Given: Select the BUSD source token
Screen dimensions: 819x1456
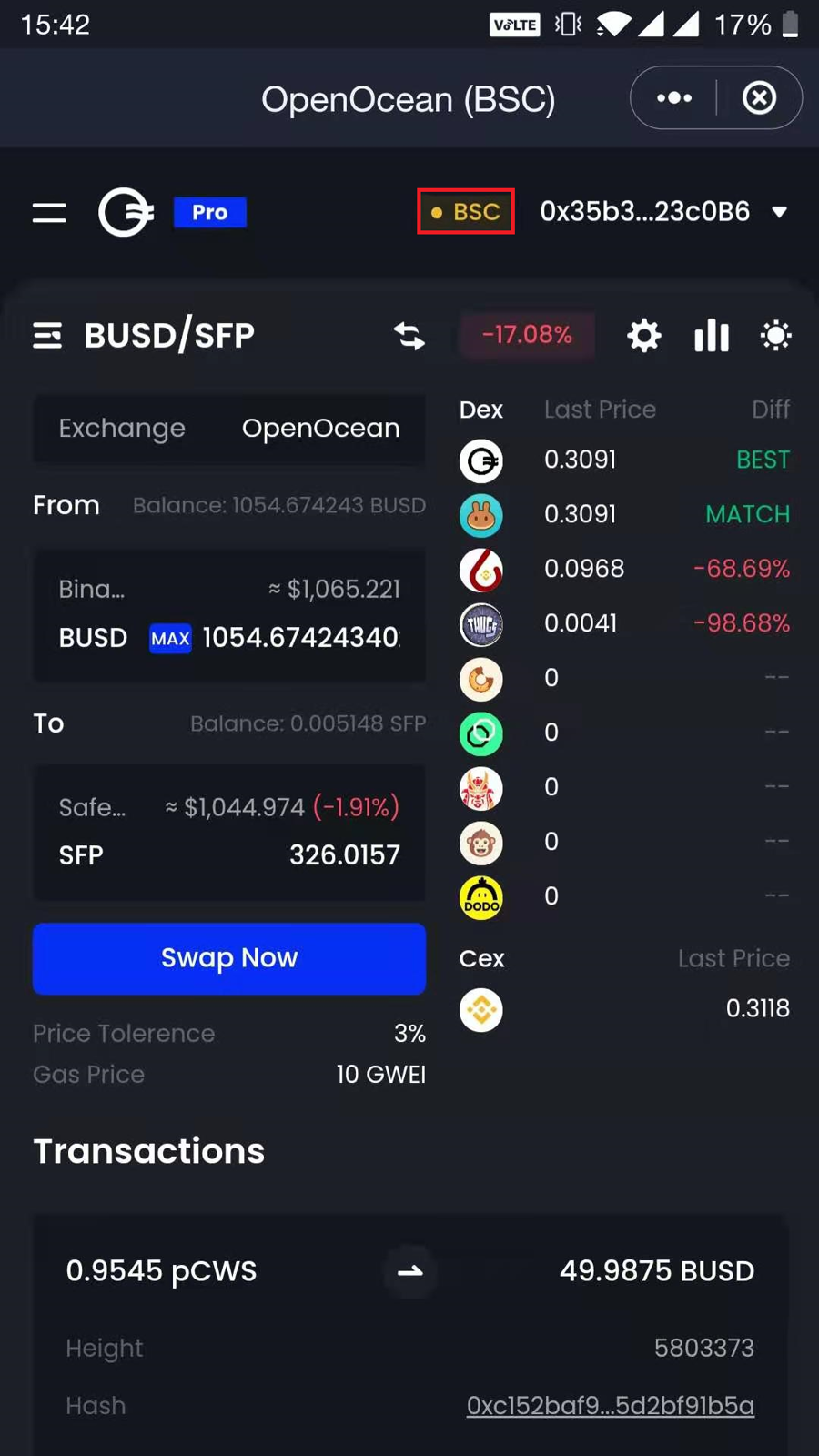Looking at the screenshot, I should pos(93,638).
